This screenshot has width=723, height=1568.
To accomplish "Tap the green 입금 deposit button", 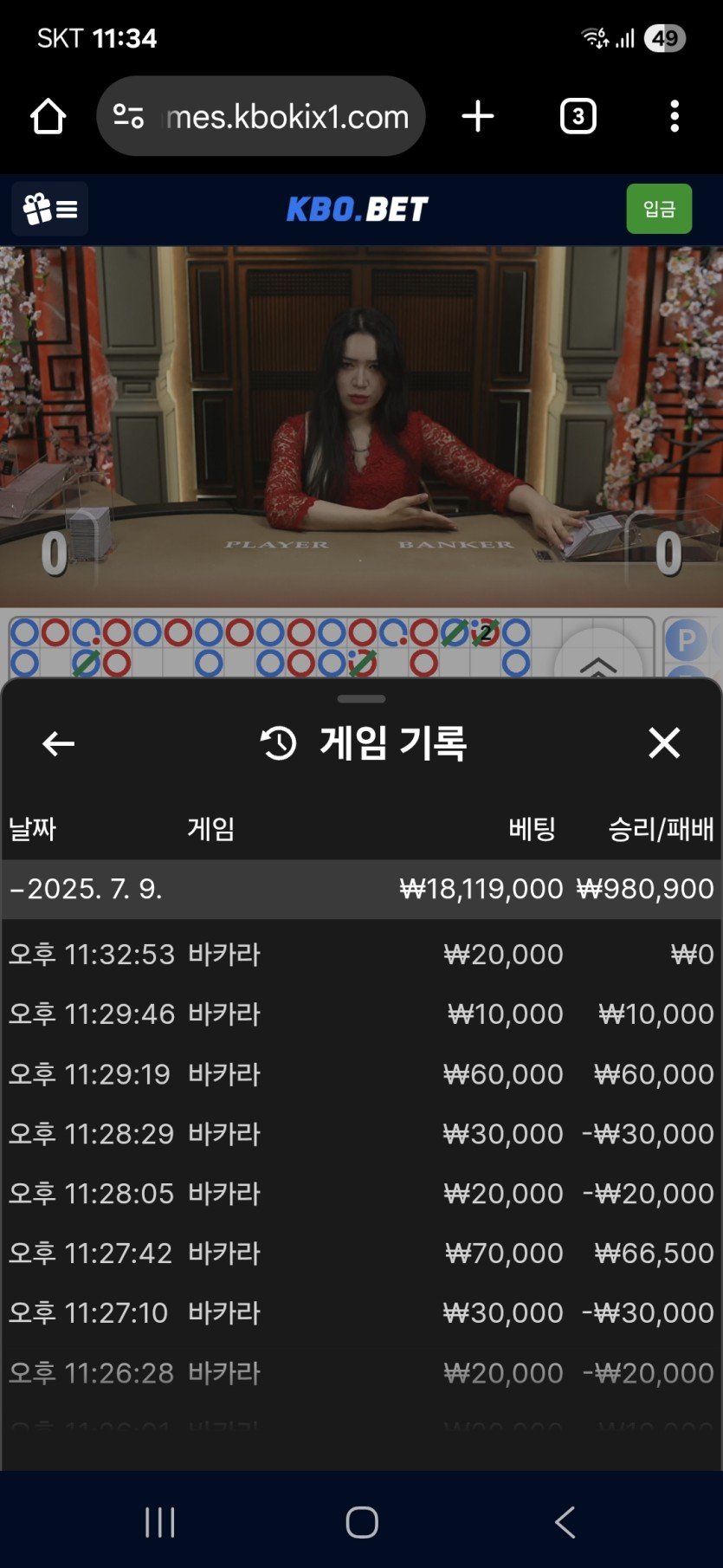I will (x=659, y=209).
